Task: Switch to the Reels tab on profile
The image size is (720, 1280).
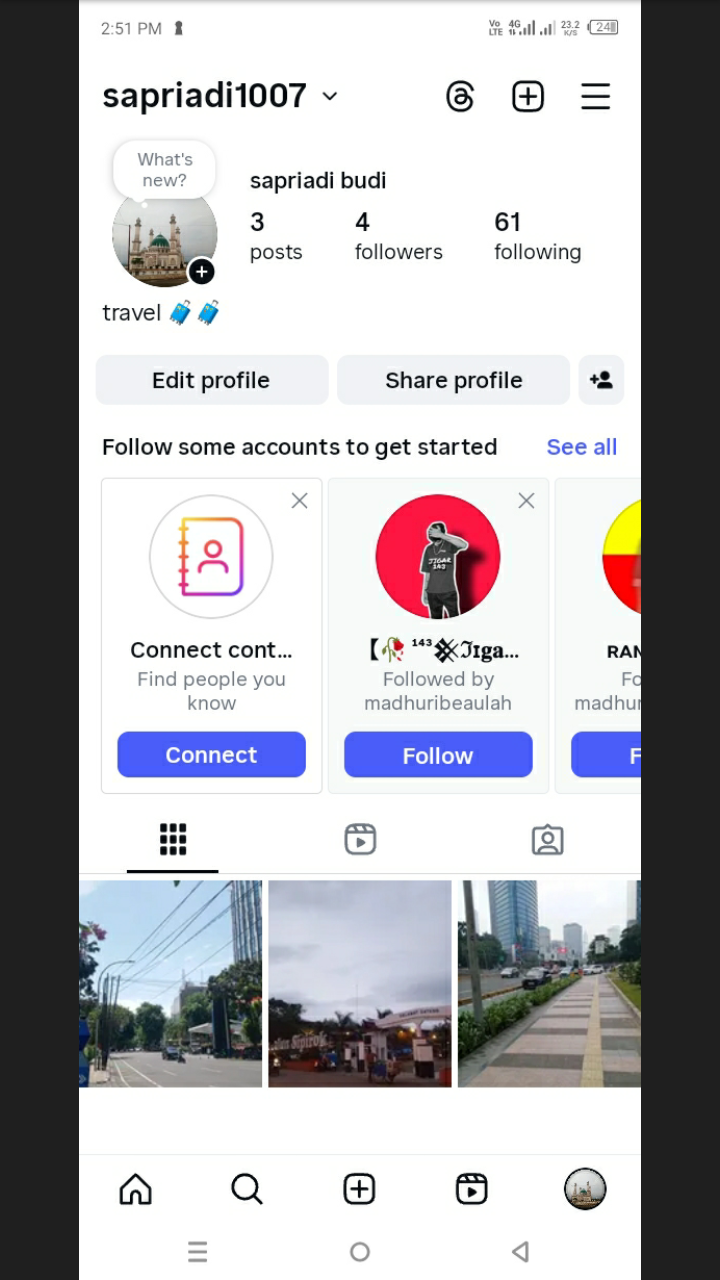Action: (x=360, y=840)
